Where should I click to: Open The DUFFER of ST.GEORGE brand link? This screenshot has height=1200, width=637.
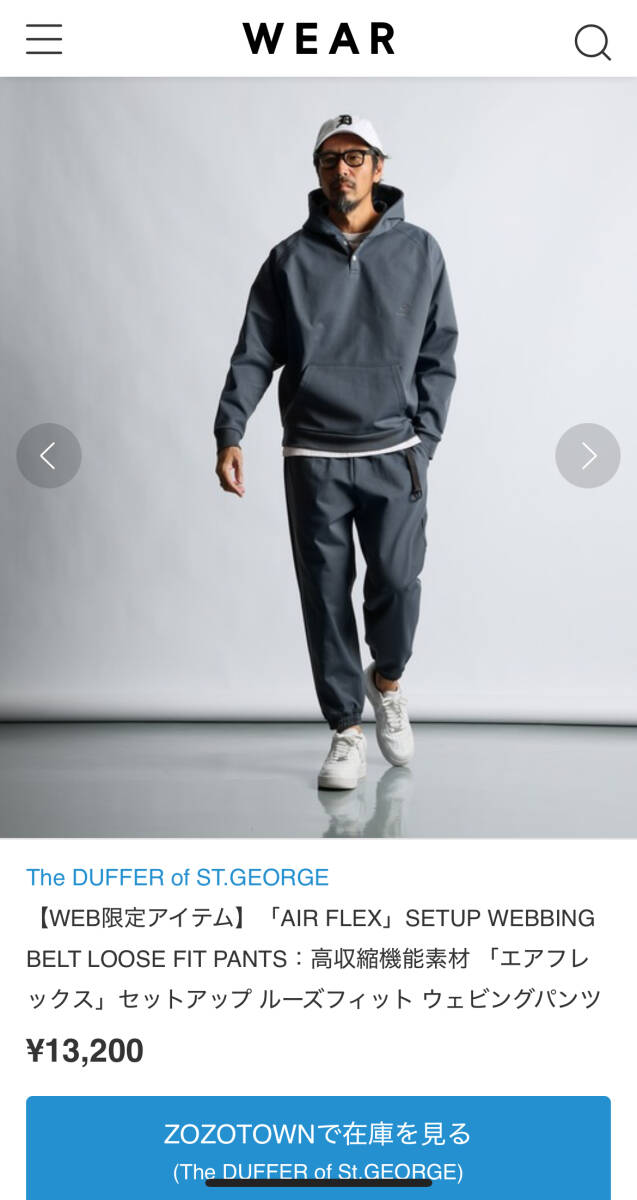coord(177,878)
